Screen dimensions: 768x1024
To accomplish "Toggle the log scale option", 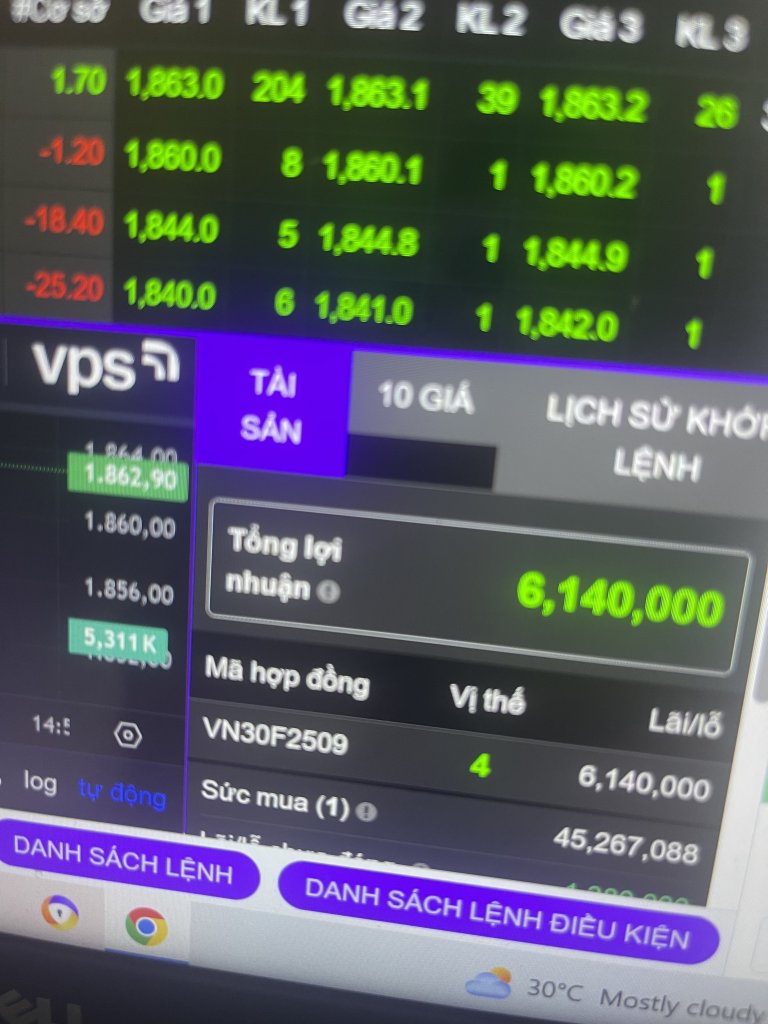I will [40, 783].
